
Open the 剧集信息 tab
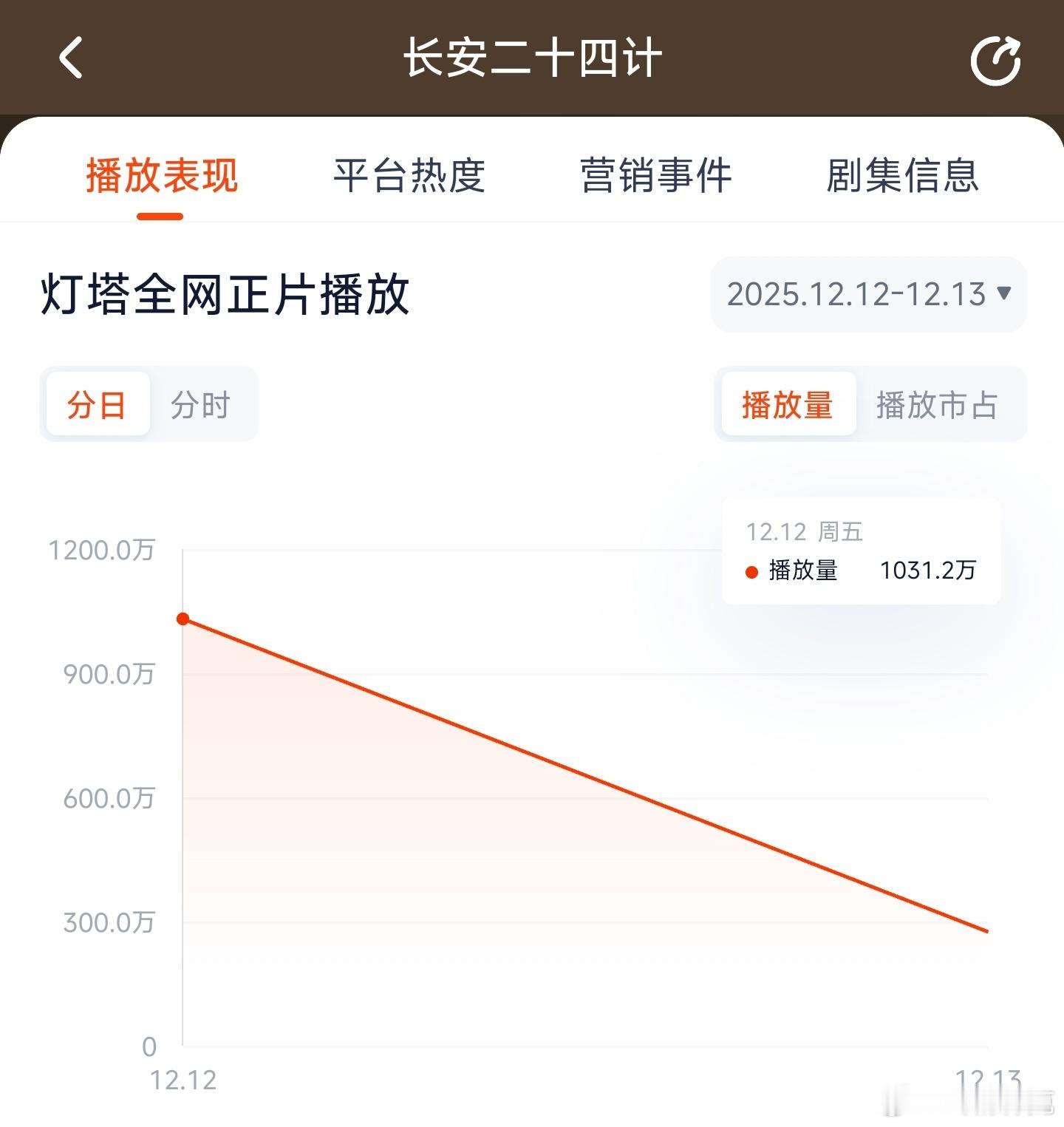click(x=903, y=175)
